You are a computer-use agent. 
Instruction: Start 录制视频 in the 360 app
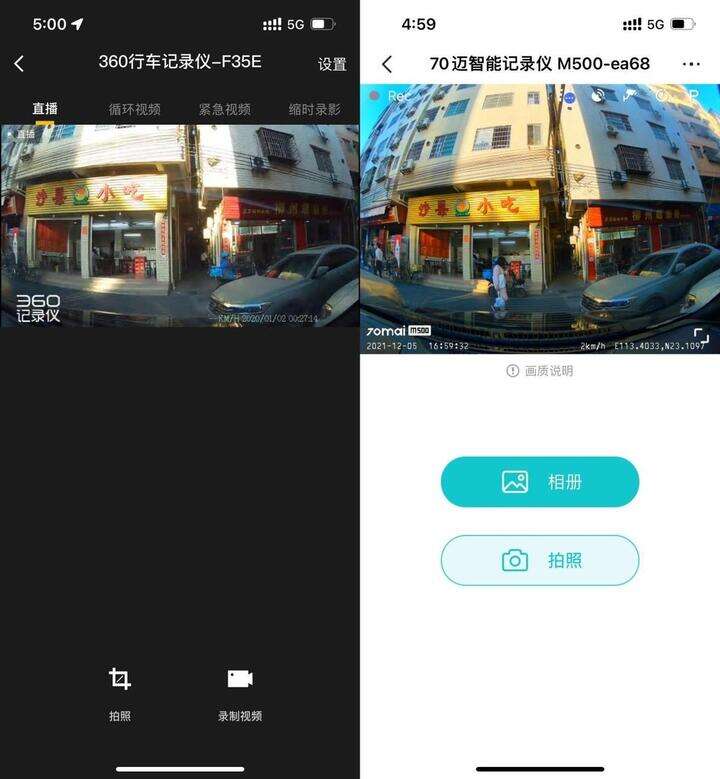click(x=240, y=692)
